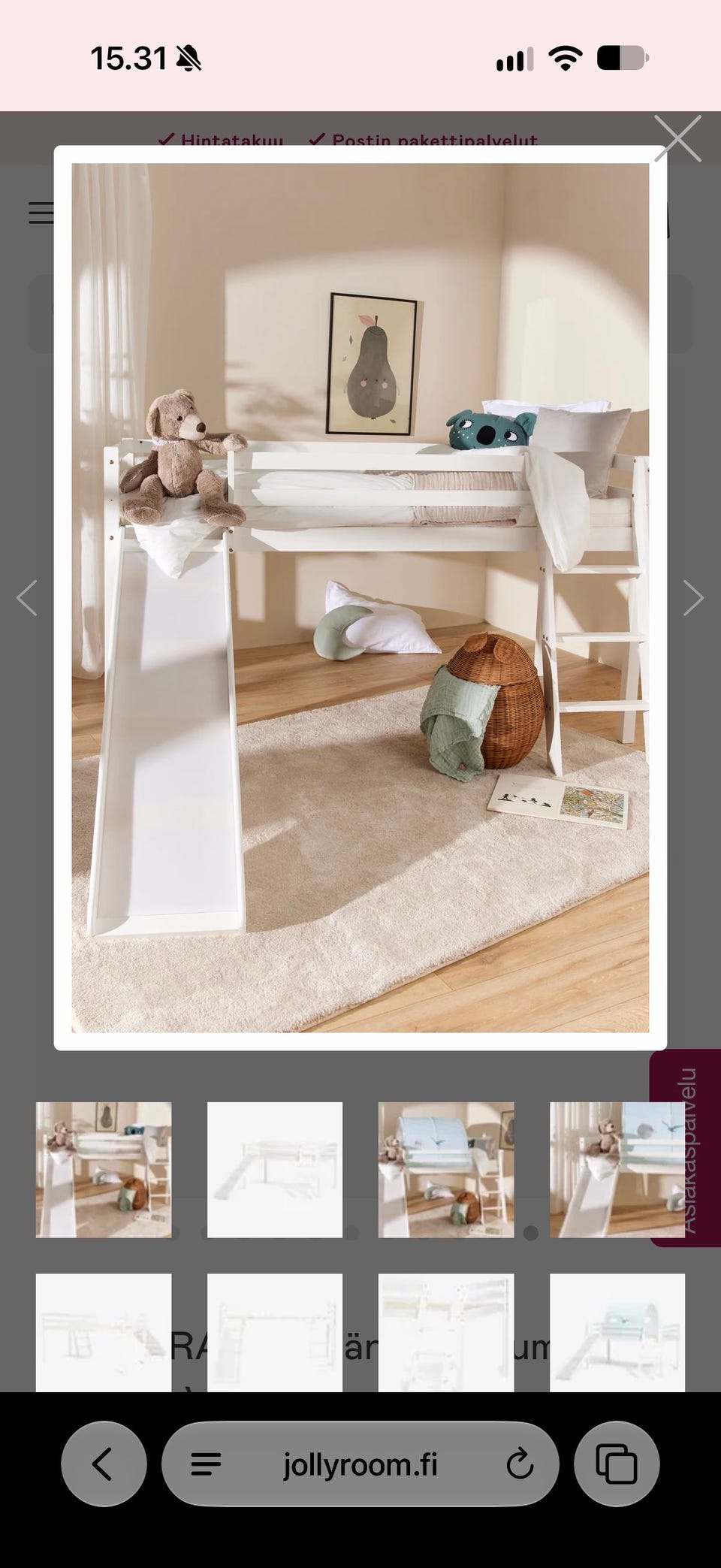The height and width of the screenshot is (1568, 721).
Task: Close the image gallery overlay
Action: coord(677,139)
